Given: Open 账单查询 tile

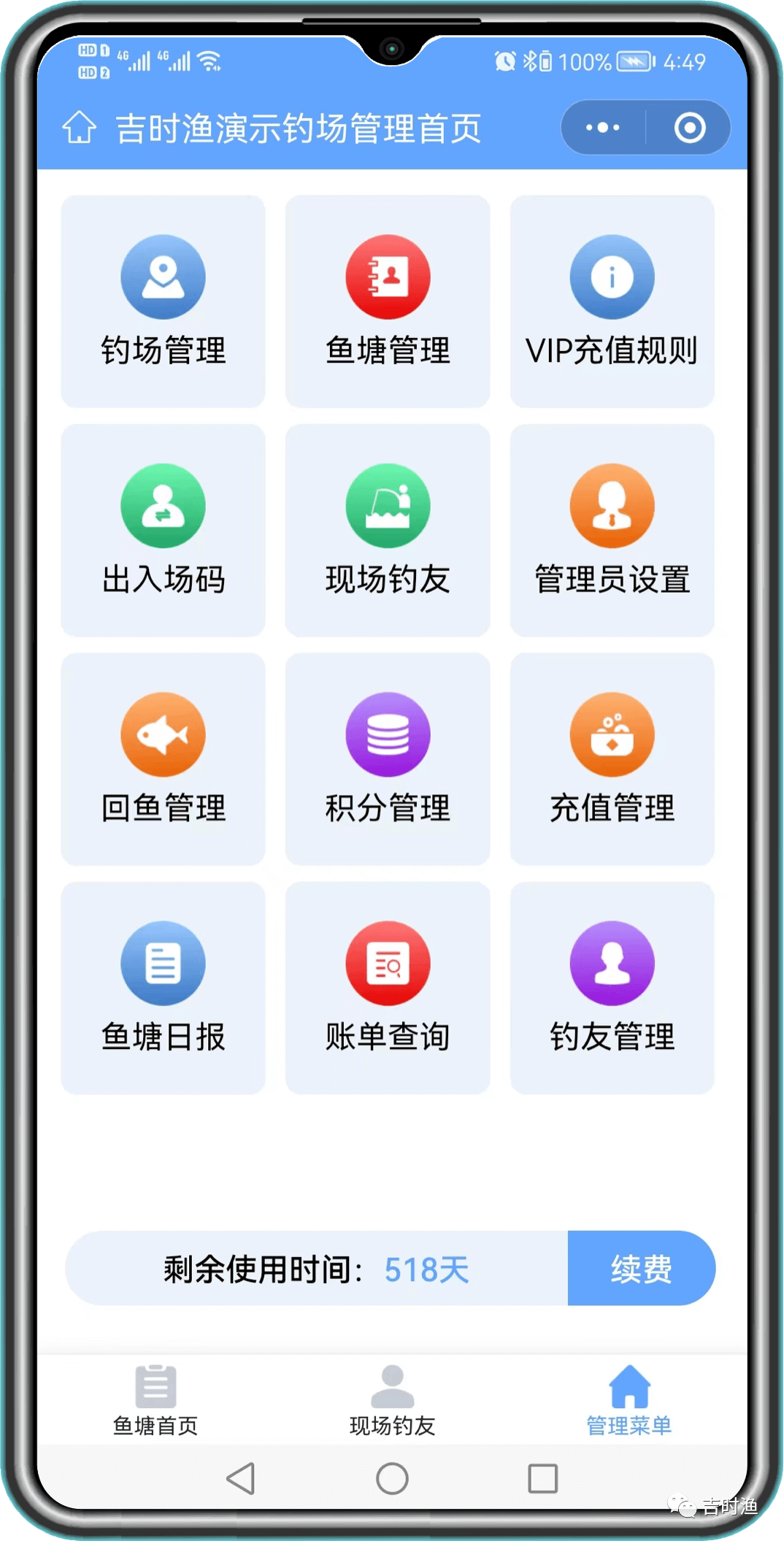Looking at the screenshot, I should click(x=388, y=988).
